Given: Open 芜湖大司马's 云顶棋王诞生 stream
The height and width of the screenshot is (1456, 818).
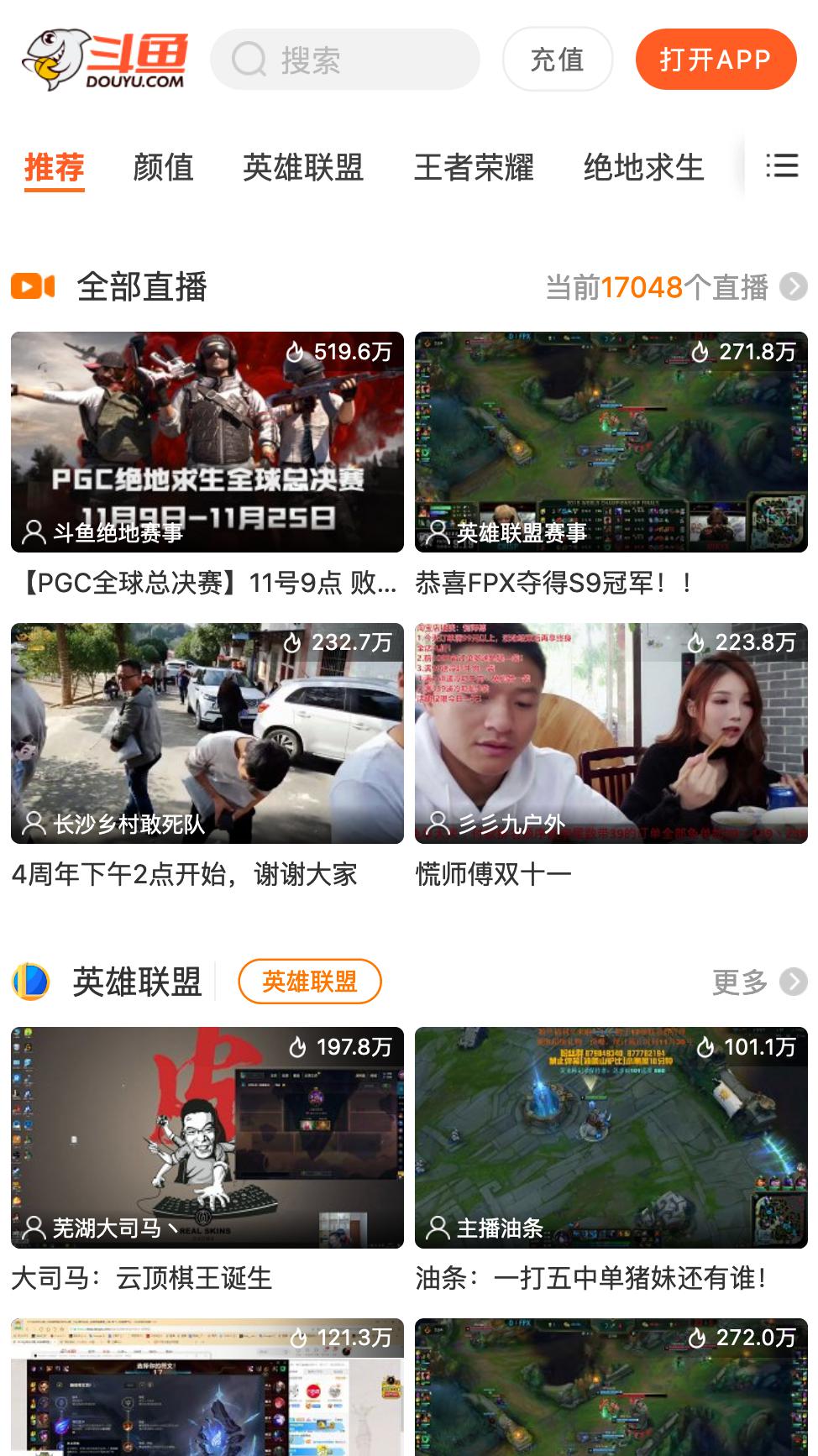Looking at the screenshot, I should coord(207,1137).
